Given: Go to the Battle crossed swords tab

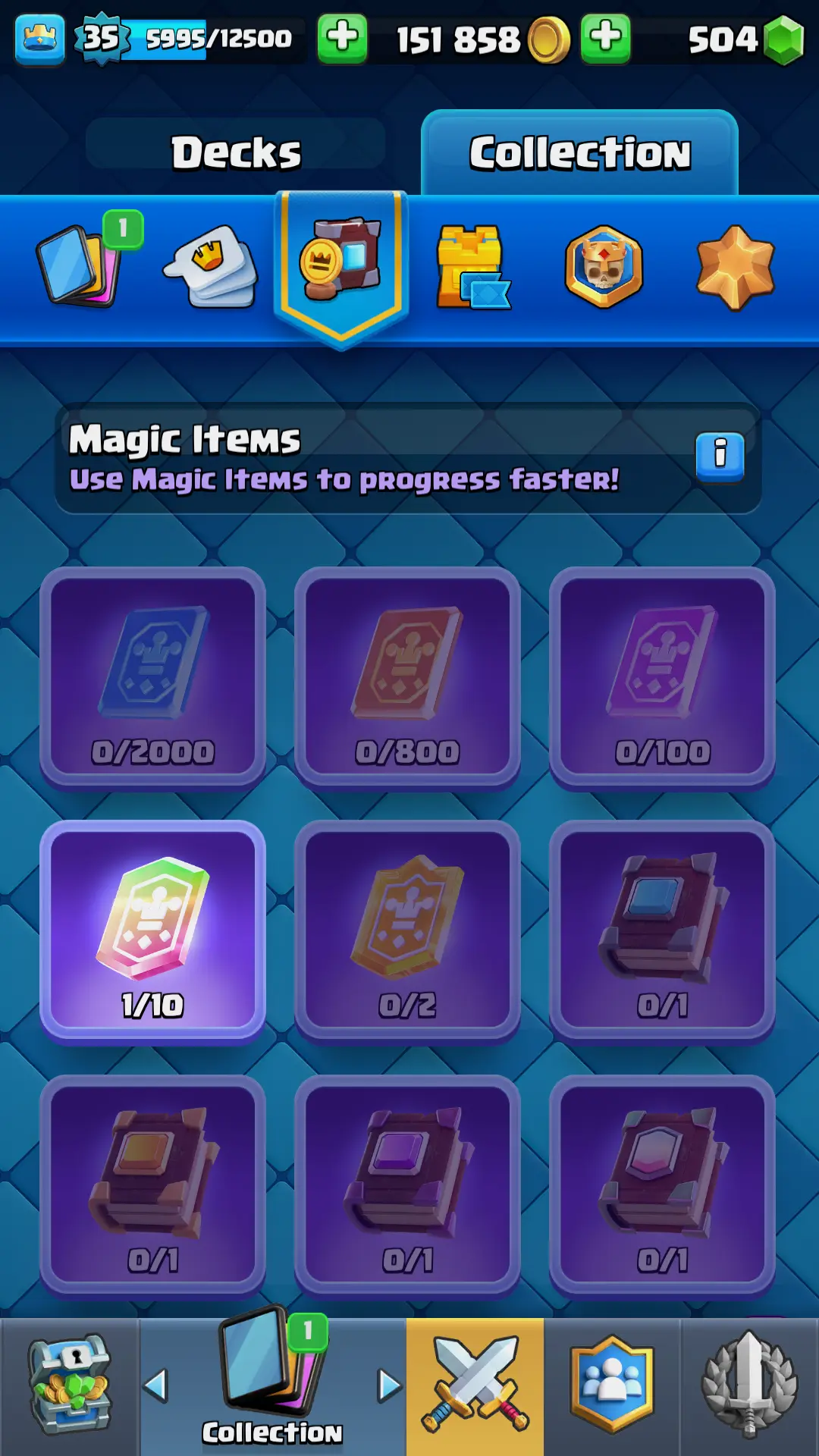Looking at the screenshot, I should click(x=475, y=1386).
